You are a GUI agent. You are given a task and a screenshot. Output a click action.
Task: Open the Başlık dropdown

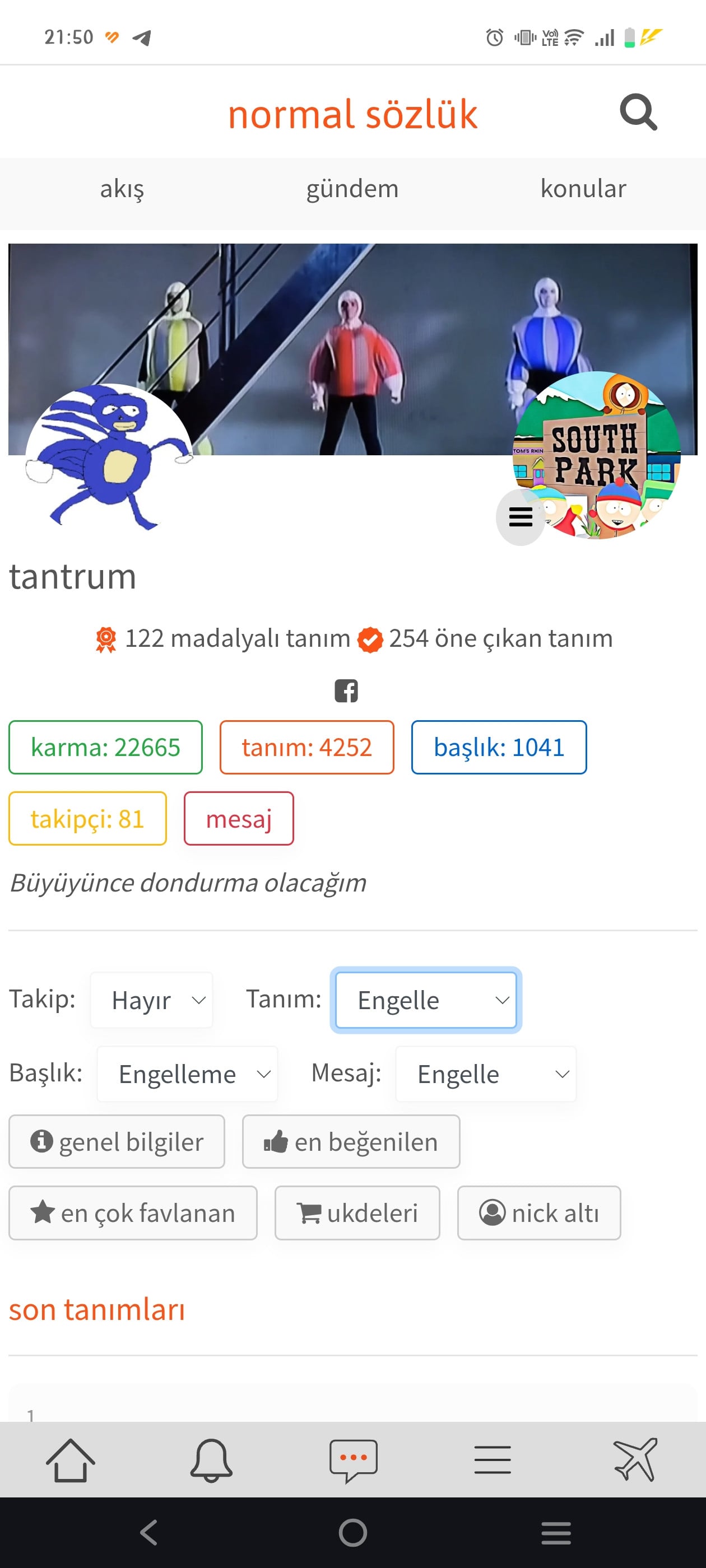click(187, 1074)
